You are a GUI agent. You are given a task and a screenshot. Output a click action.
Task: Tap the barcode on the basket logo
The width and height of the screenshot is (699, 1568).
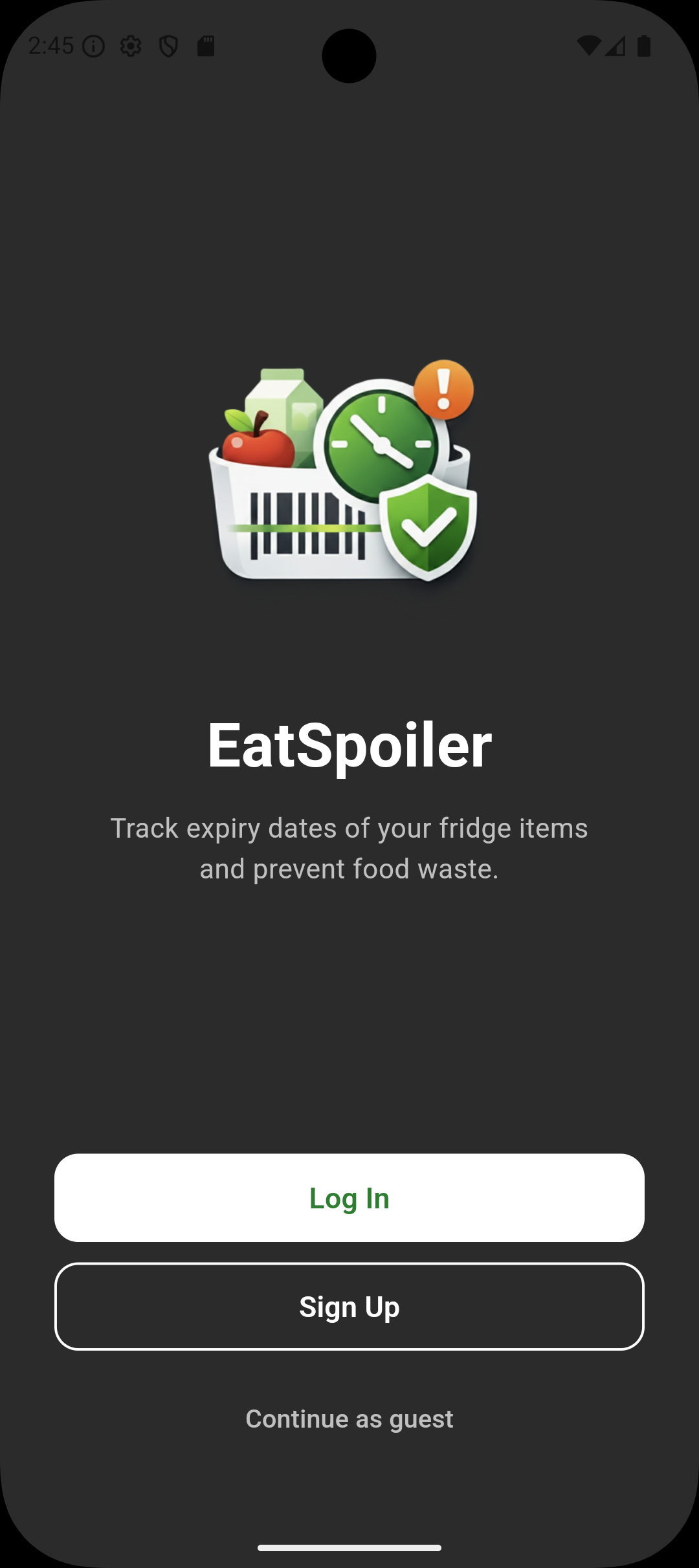304,524
